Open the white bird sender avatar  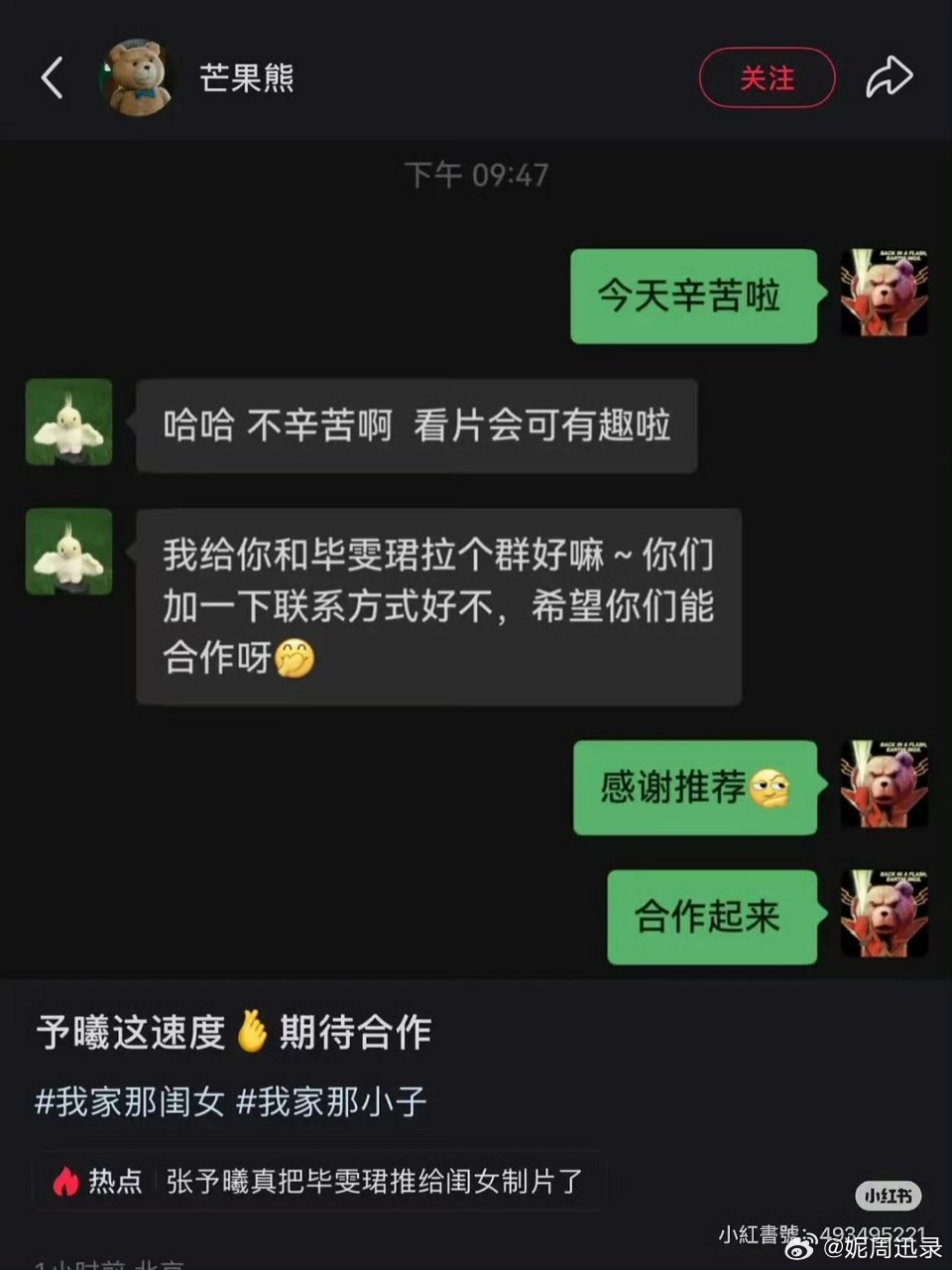click(69, 425)
